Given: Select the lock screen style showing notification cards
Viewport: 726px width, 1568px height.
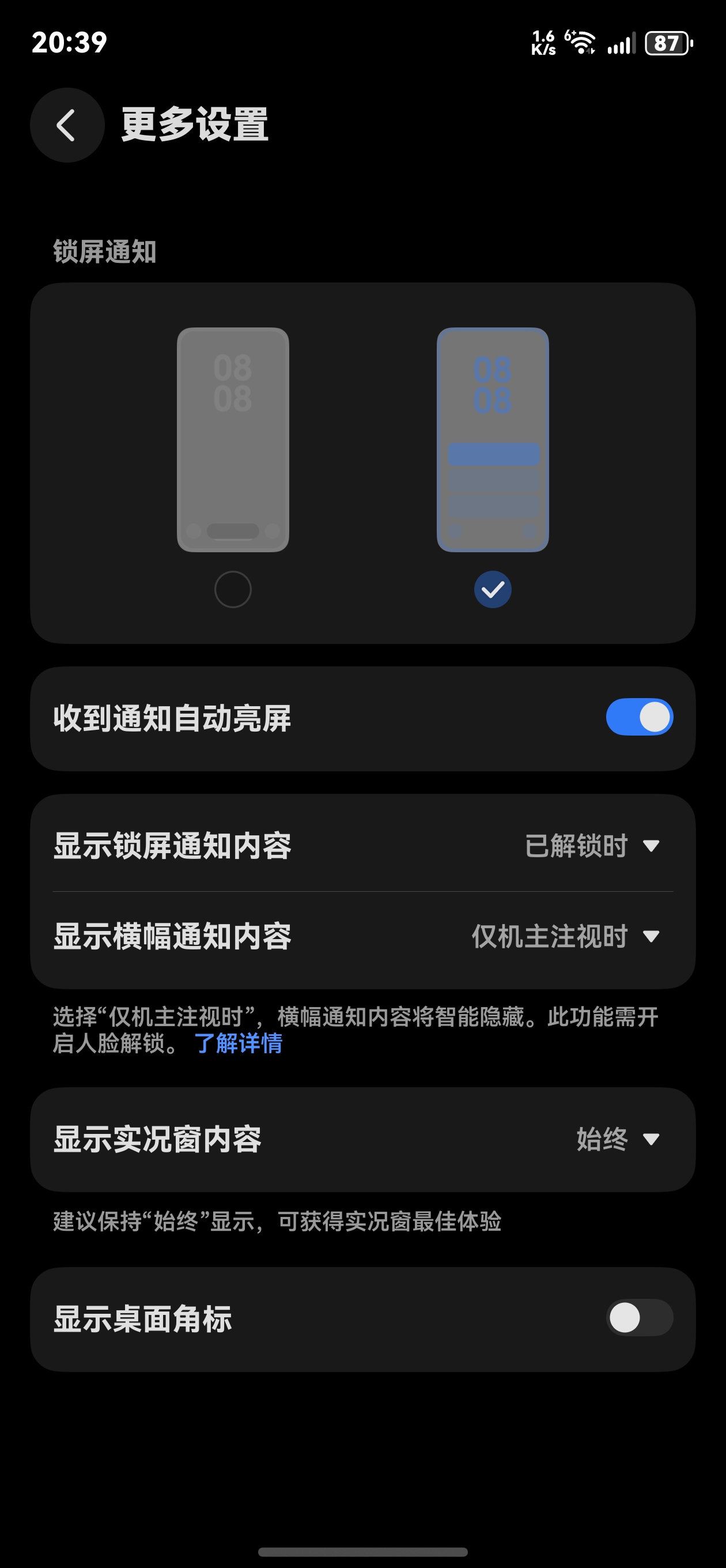Looking at the screenshot, I should tap(492, 588).
